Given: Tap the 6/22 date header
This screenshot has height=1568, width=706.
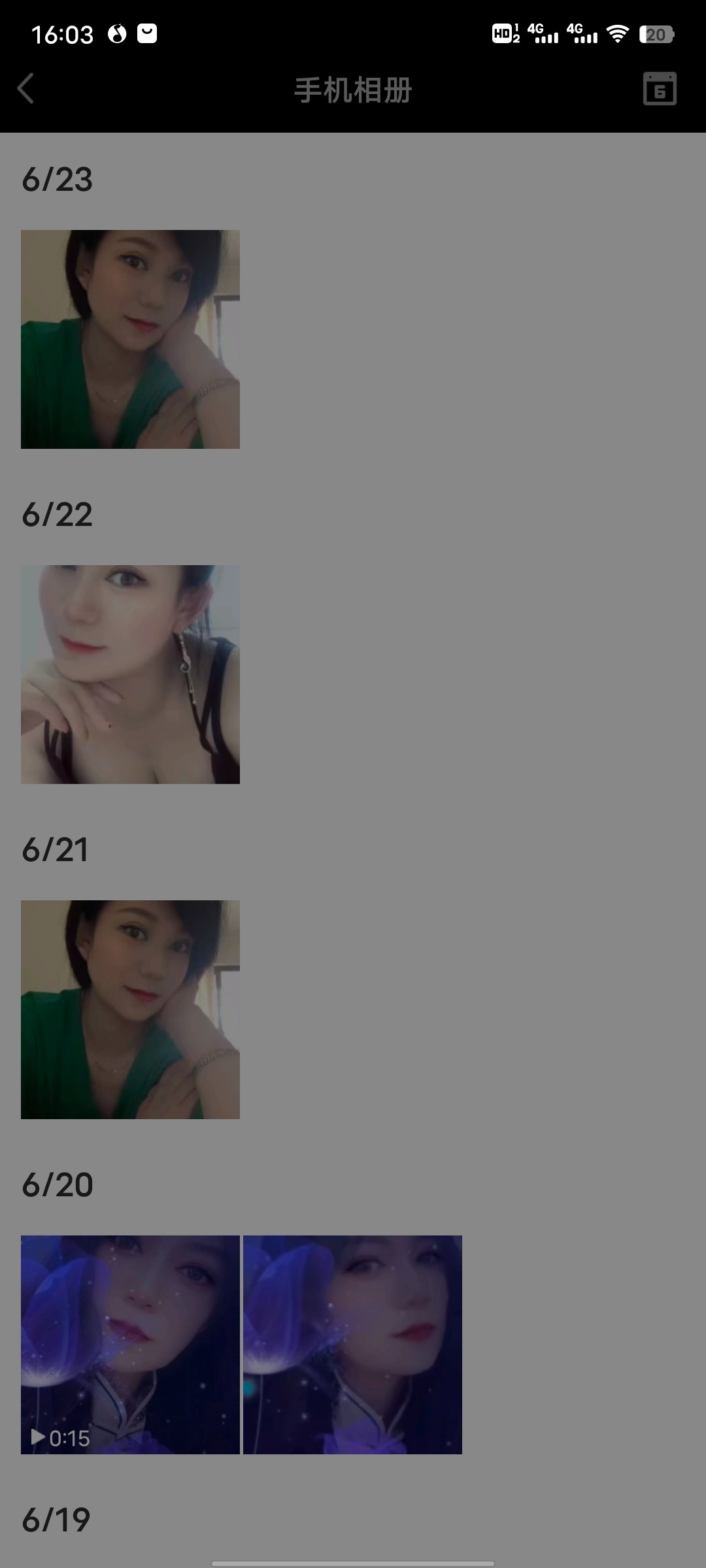Looking at the screenshot, I should [58, 516].
